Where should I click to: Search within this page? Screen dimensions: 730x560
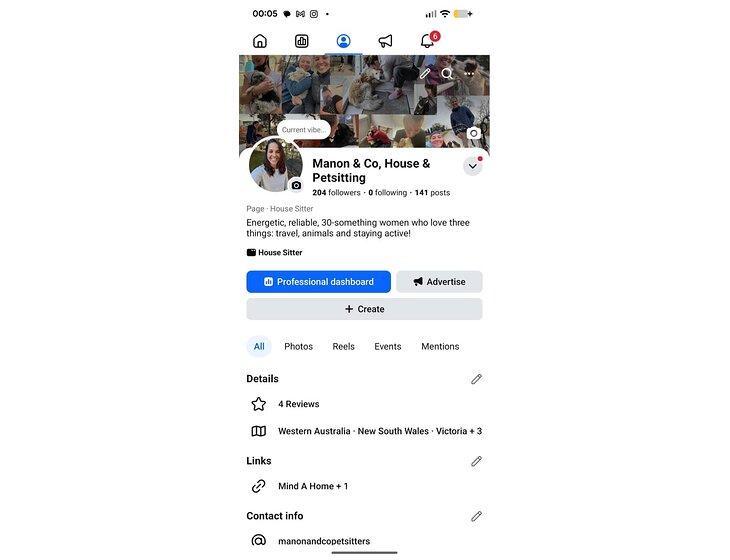[447, 73]
